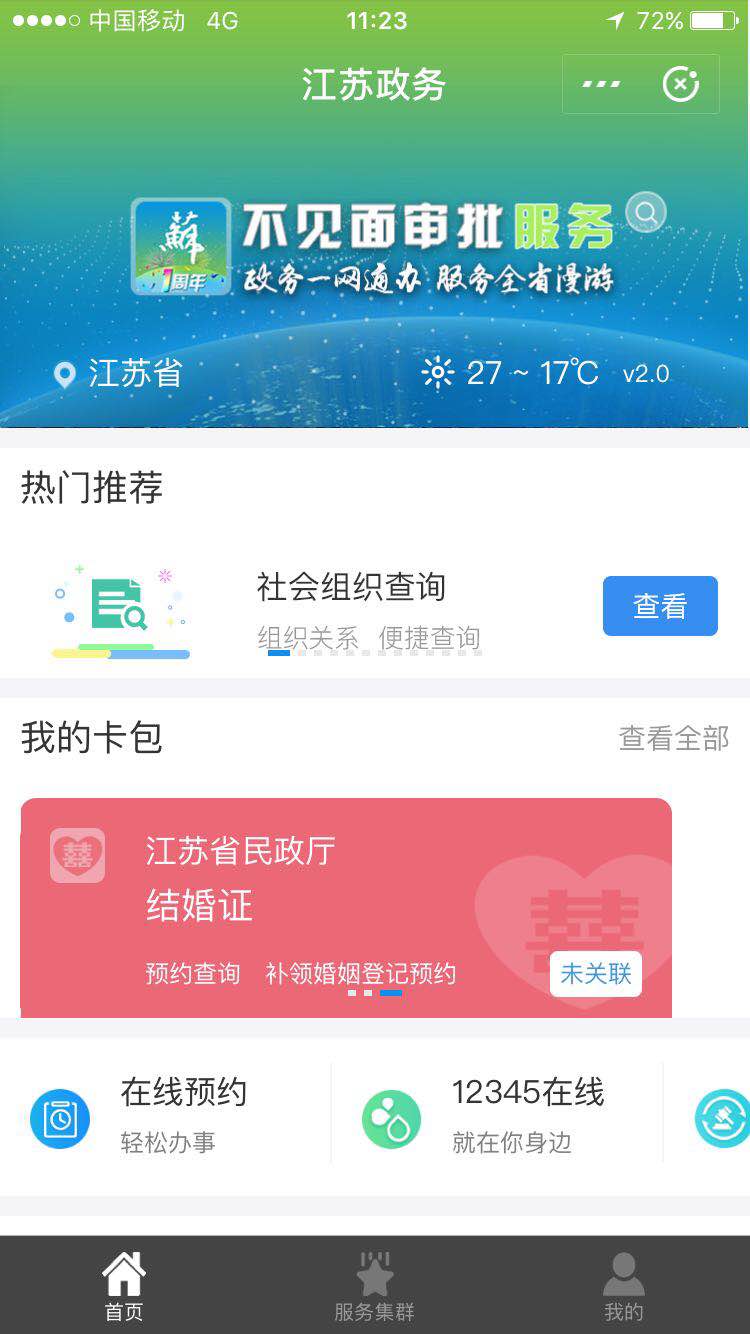Select the weather sun icon near the temperature

click(x=437, y=372)
